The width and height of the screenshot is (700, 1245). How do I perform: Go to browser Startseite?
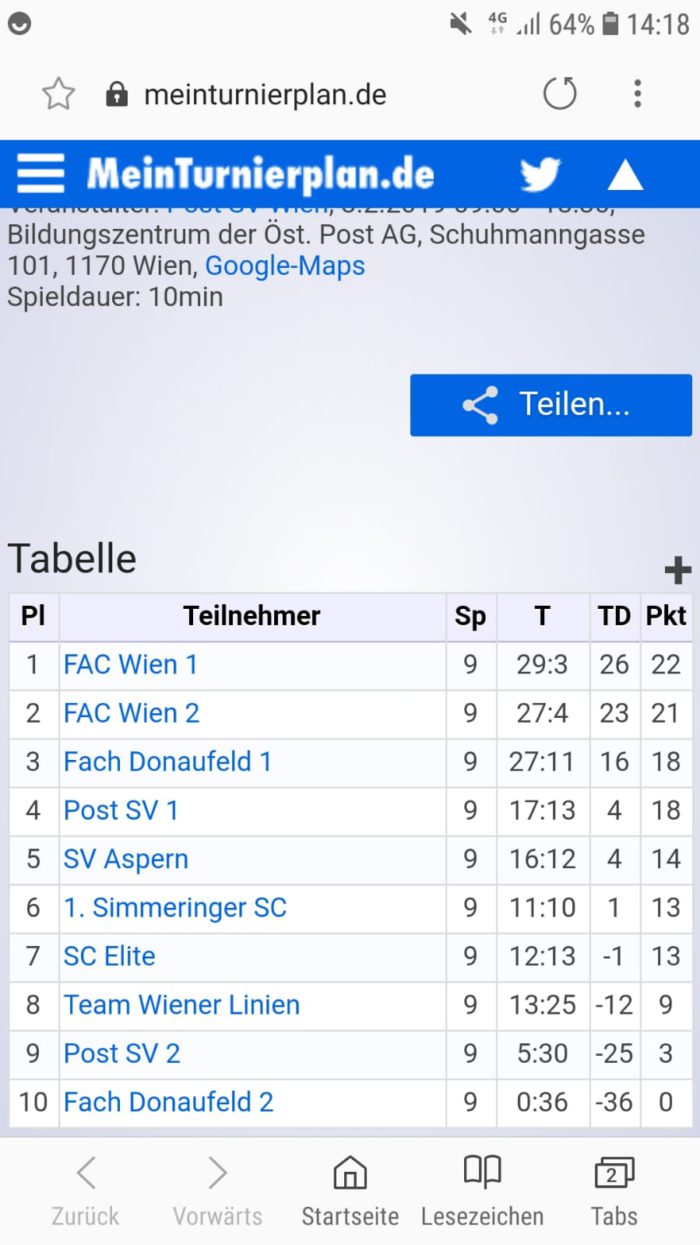pyautogui.click(x=350, y=1191)
